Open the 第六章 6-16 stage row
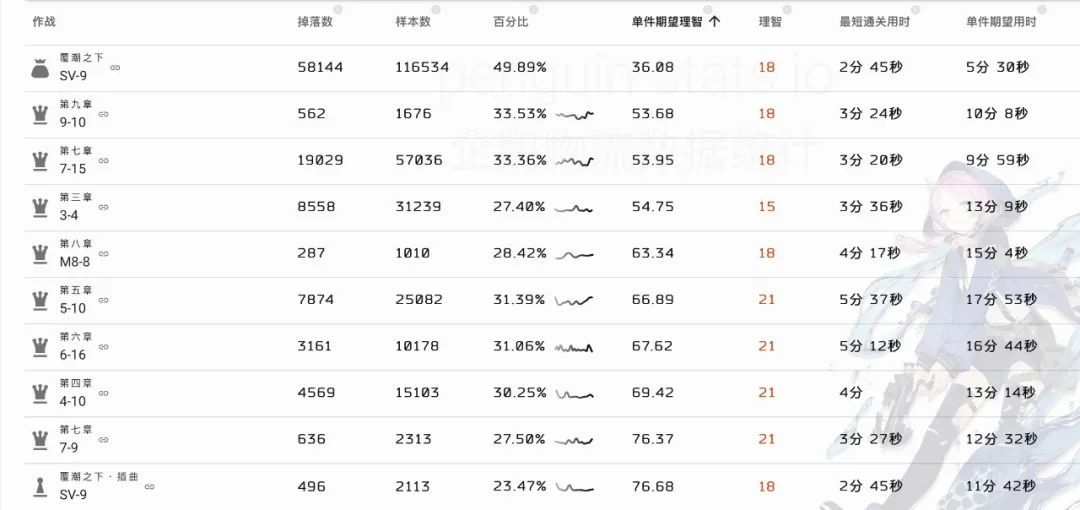 pyautogui.click(x=75, y=346)
